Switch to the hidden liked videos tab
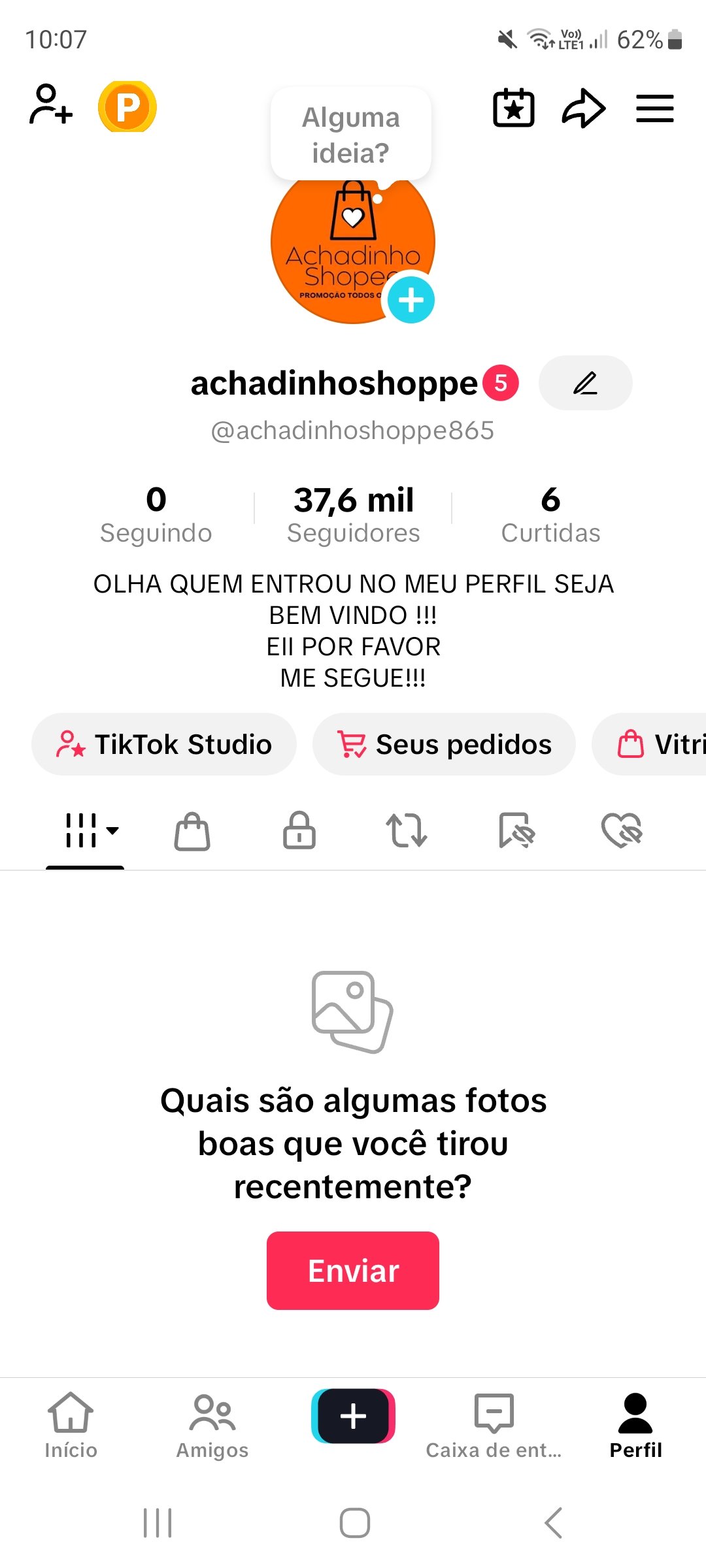 (x=622, y=830)
